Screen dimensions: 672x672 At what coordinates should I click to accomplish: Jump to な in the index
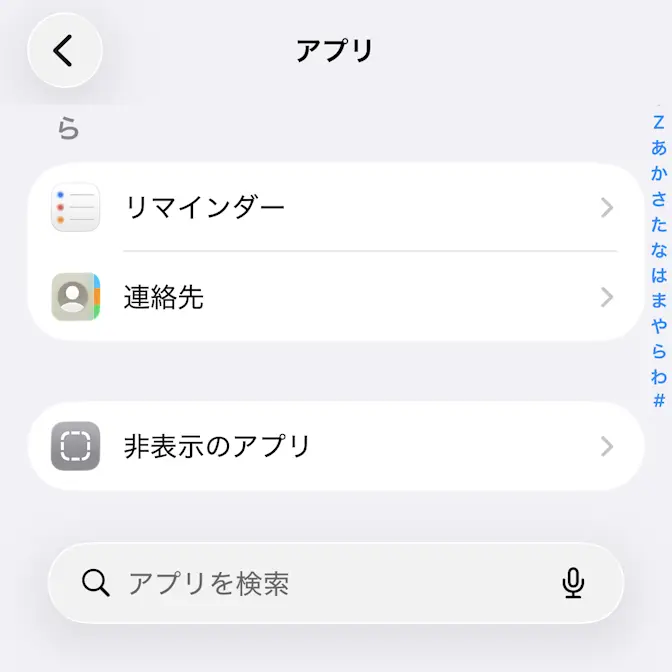[x=658, y=250]
